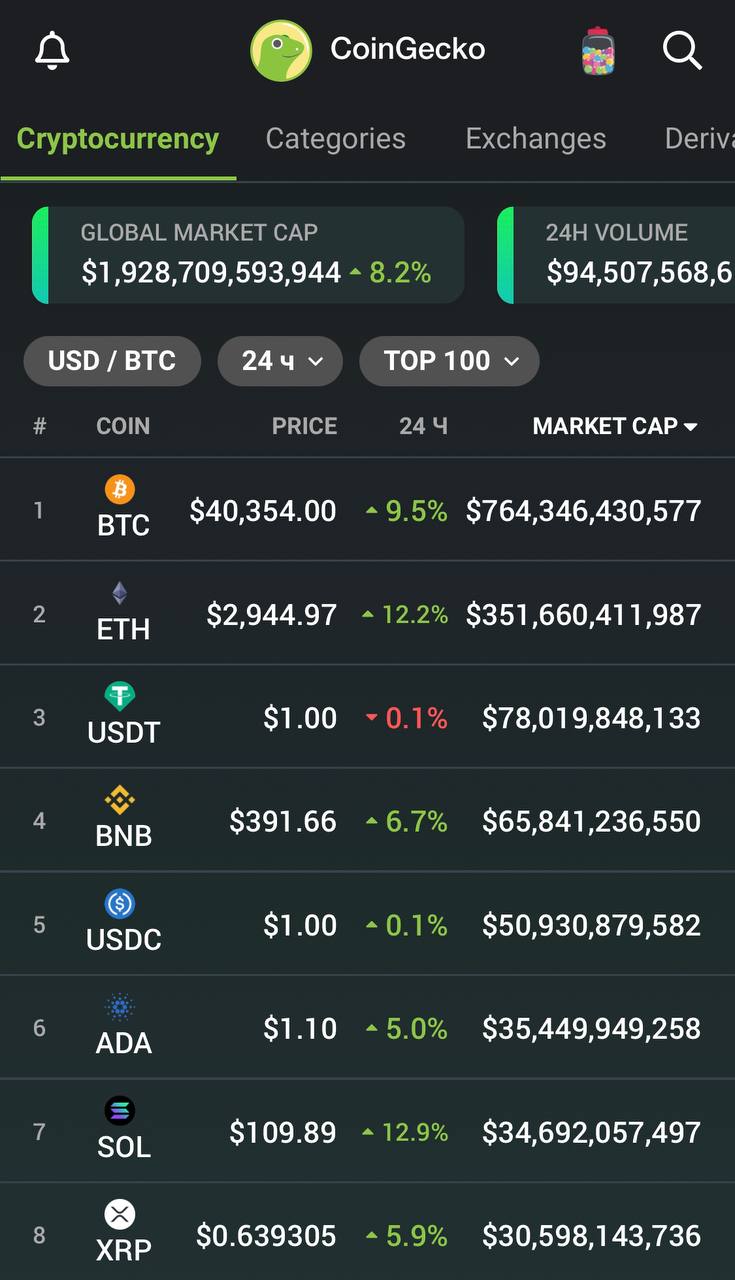Open the BTC coin row
735x1280 pixels.
click(367, 510)
